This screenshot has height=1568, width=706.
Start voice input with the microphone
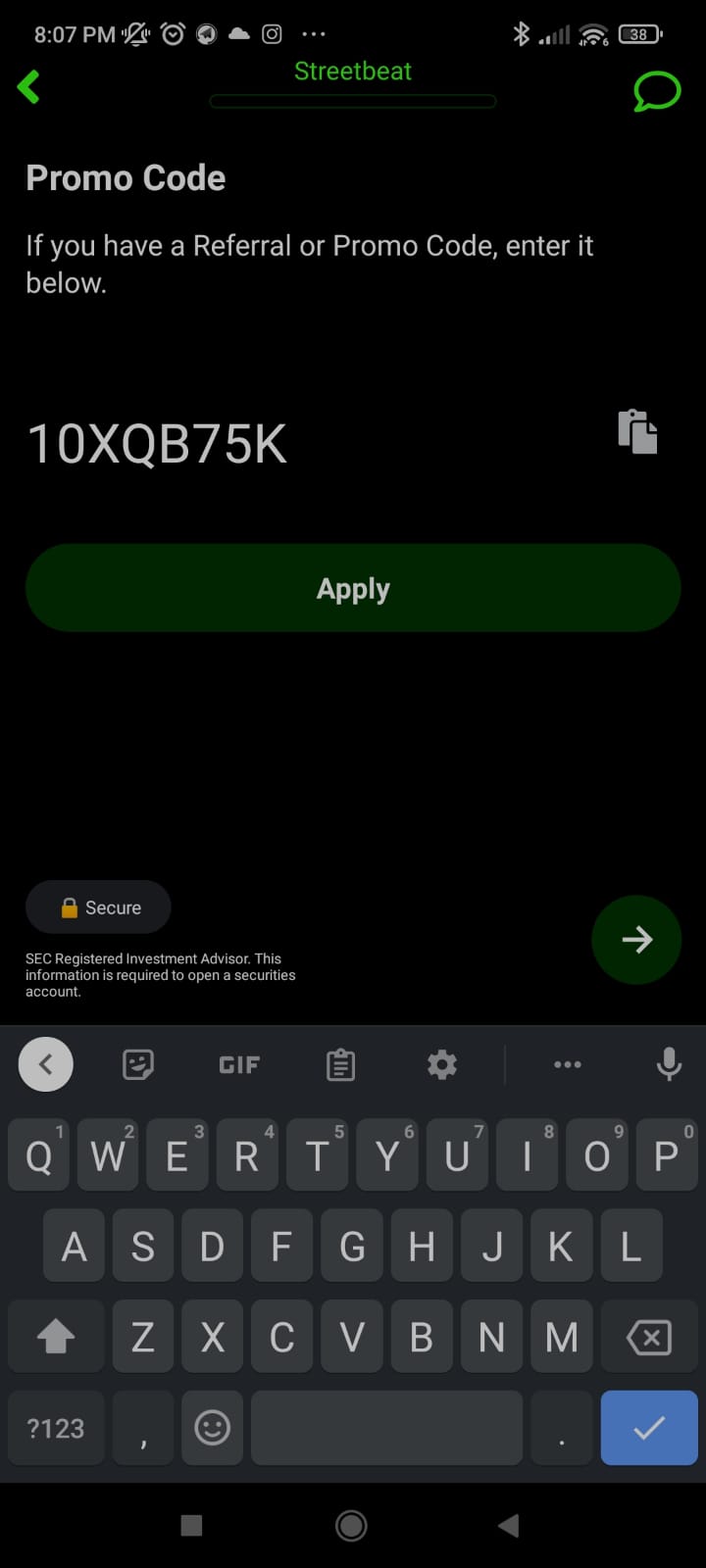(x=669, y=1064)
